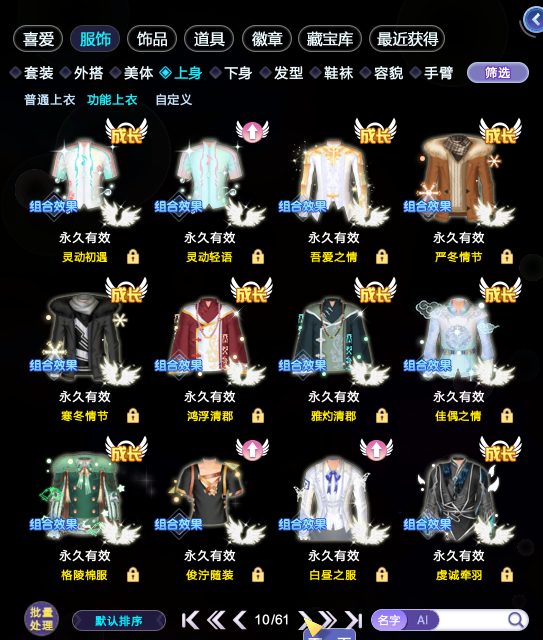Tap the name search field

click(473, 620)
